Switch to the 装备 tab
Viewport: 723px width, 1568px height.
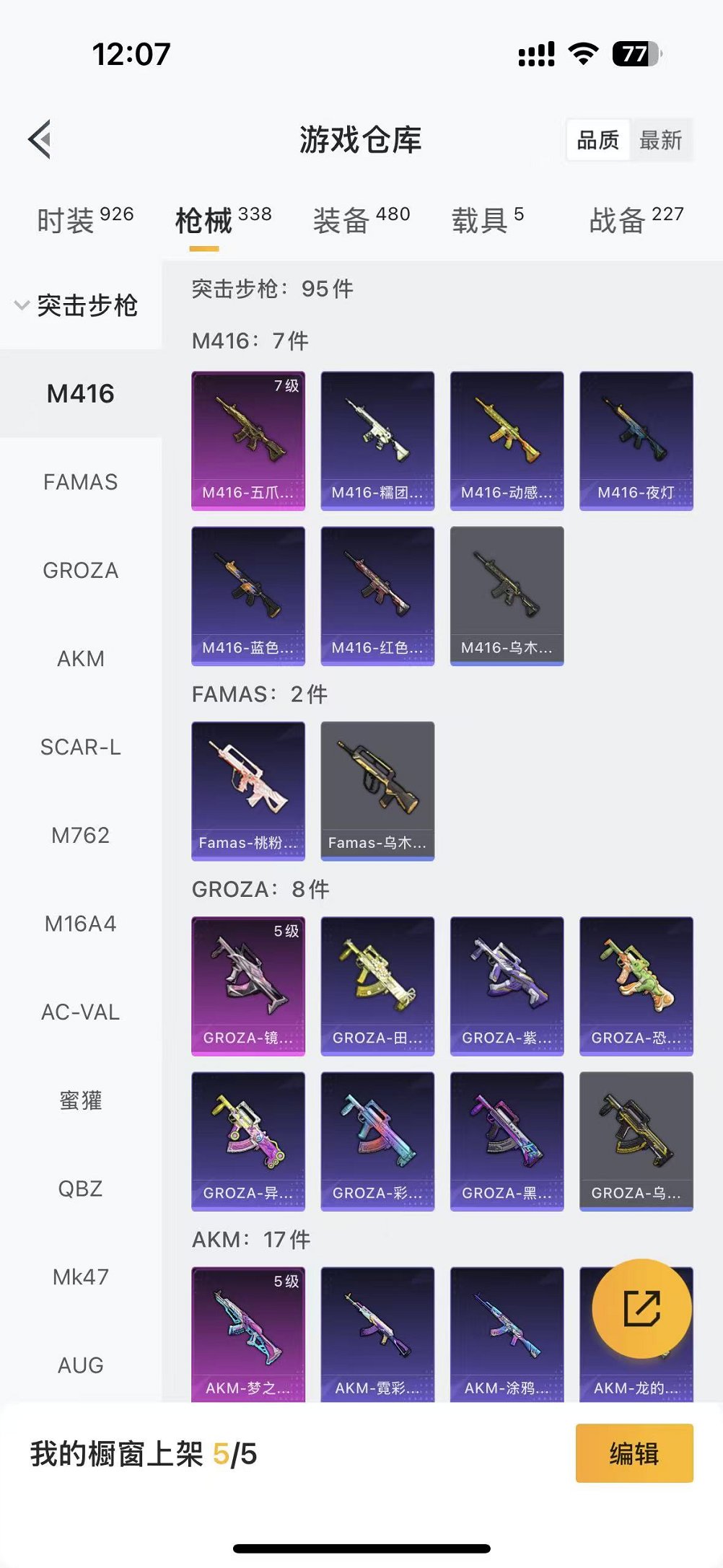click(x=361, y=219)
